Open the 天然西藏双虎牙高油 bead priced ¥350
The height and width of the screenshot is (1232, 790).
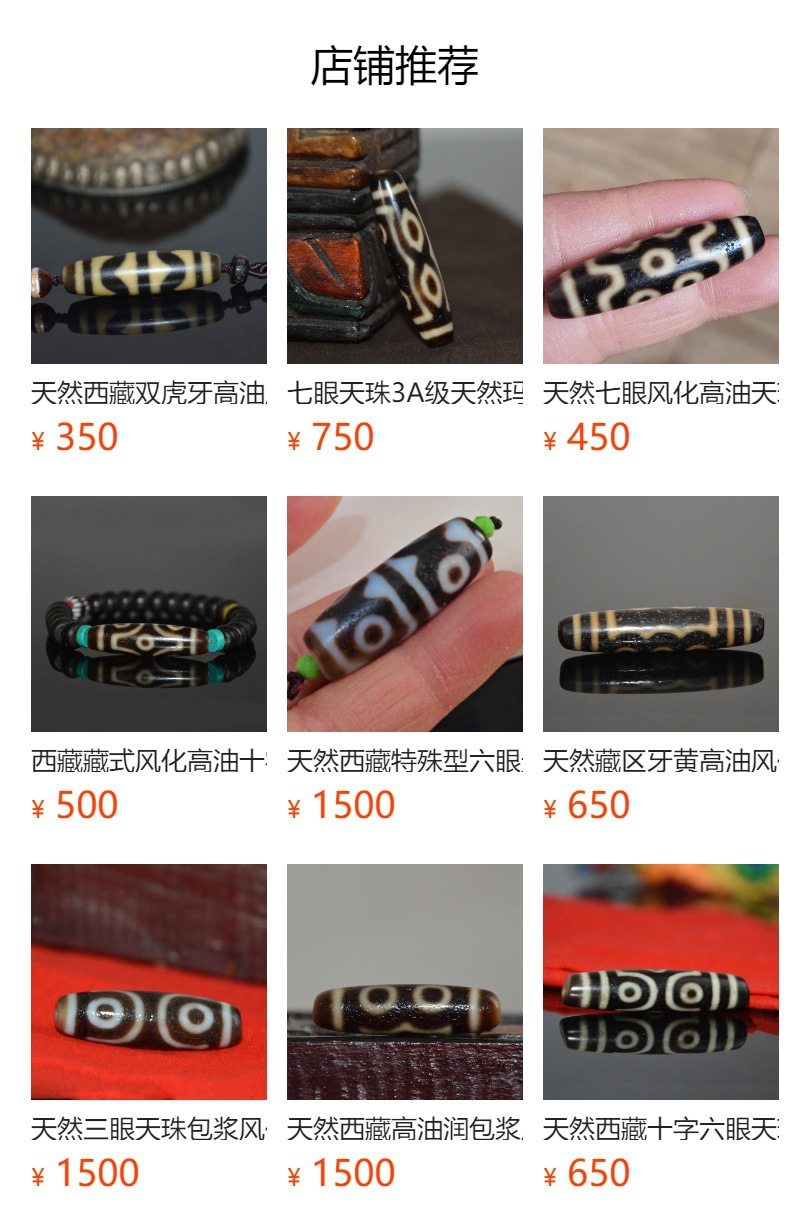pos(149,246)
